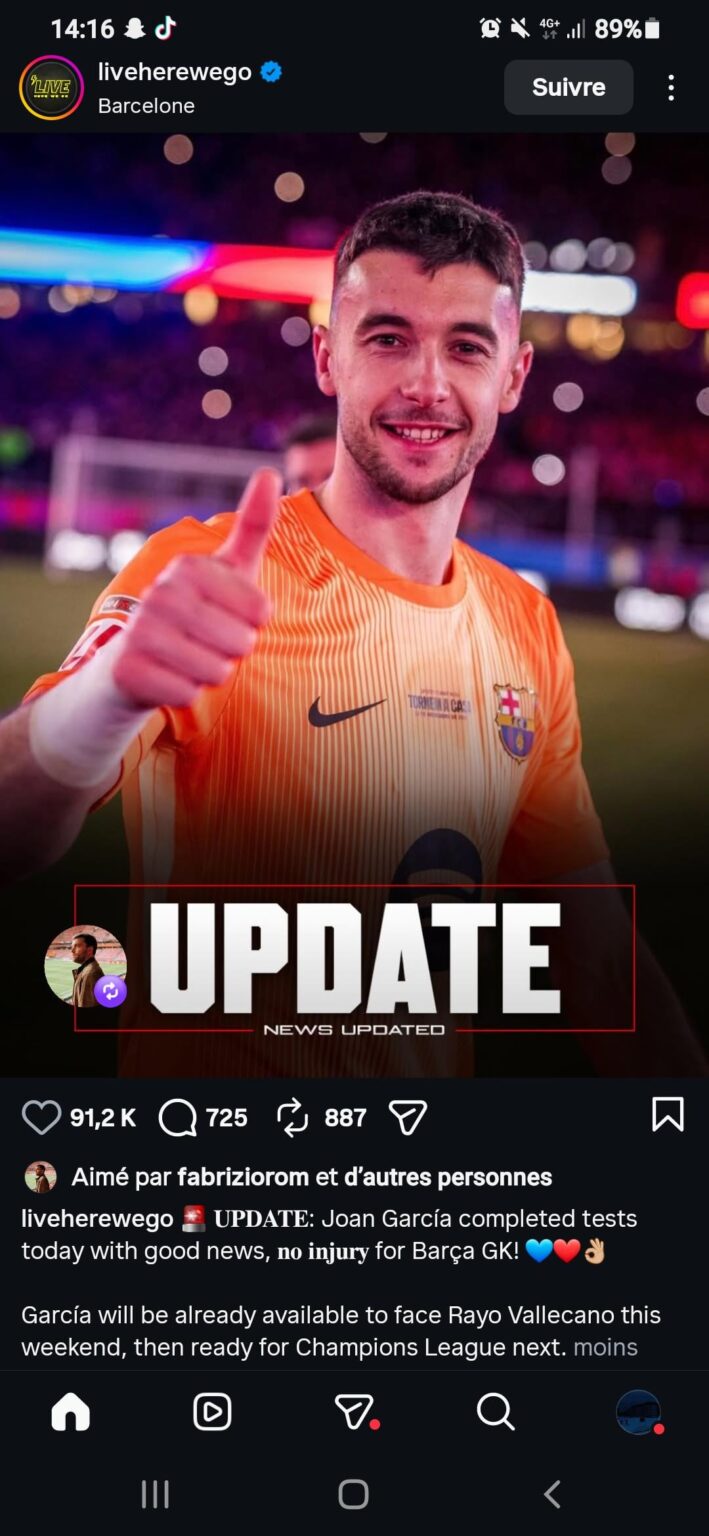This screenshot has width=709, height=1536.
Task: Repost this update post
Action: 292,1117
